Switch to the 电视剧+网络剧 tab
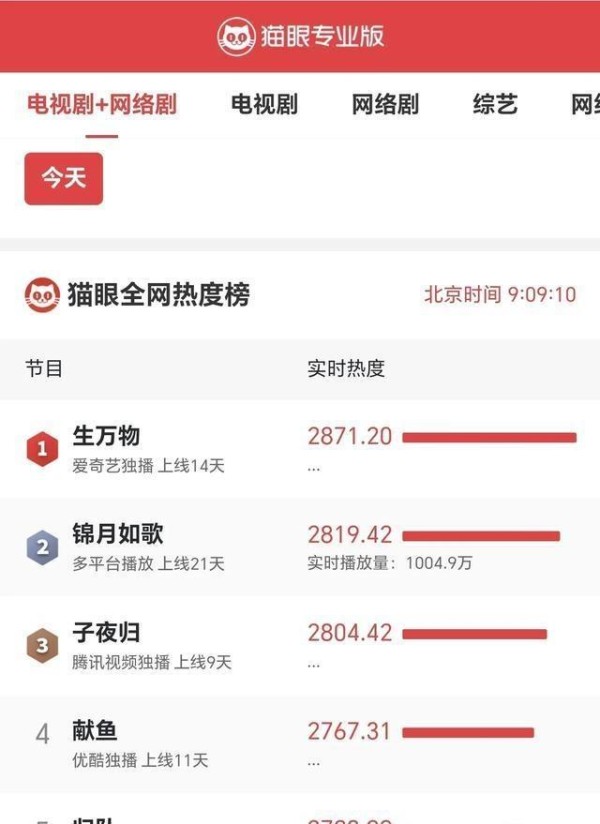 (x=101, y=105)
